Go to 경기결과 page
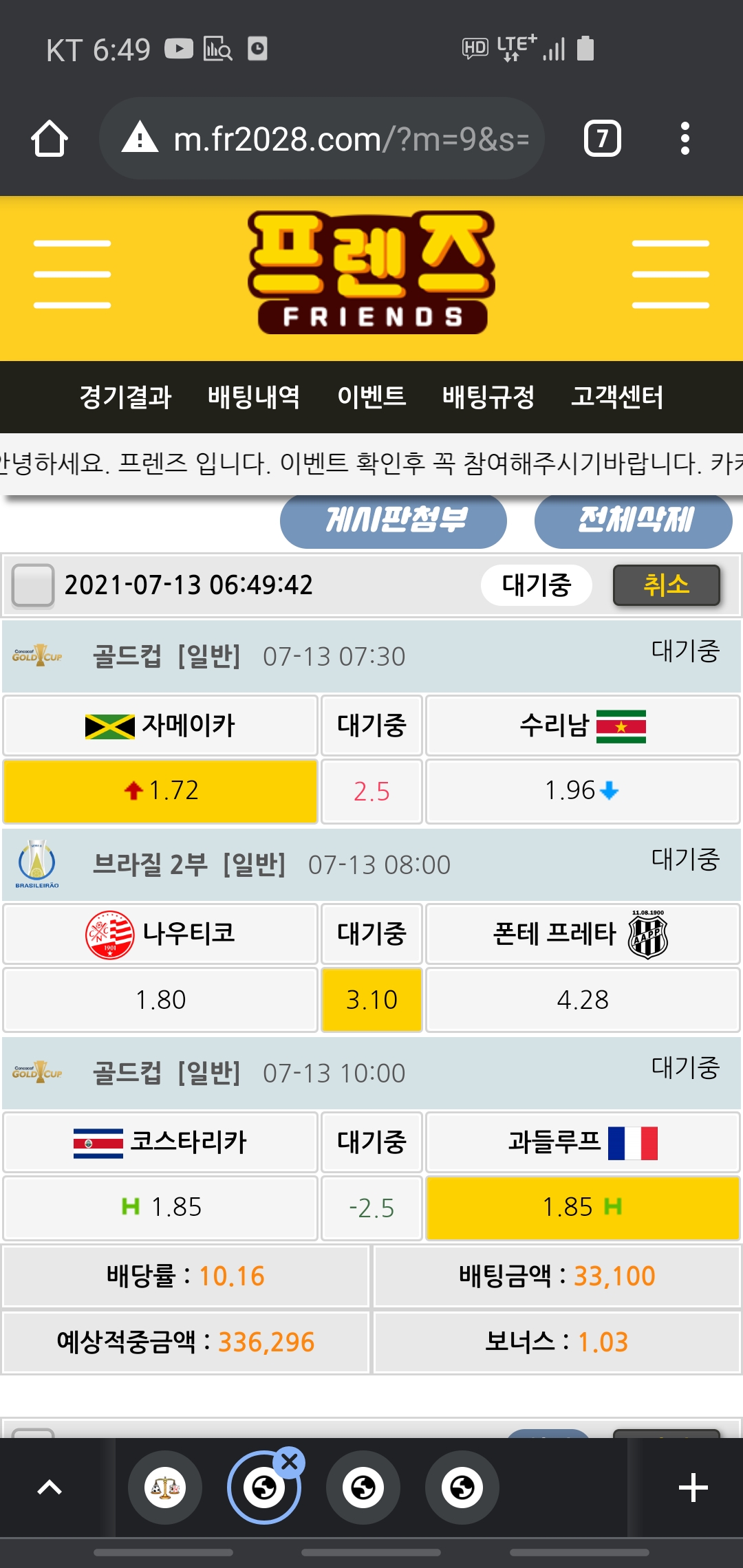This screenshot has height=1568, width=743. [x=125, y=397]
